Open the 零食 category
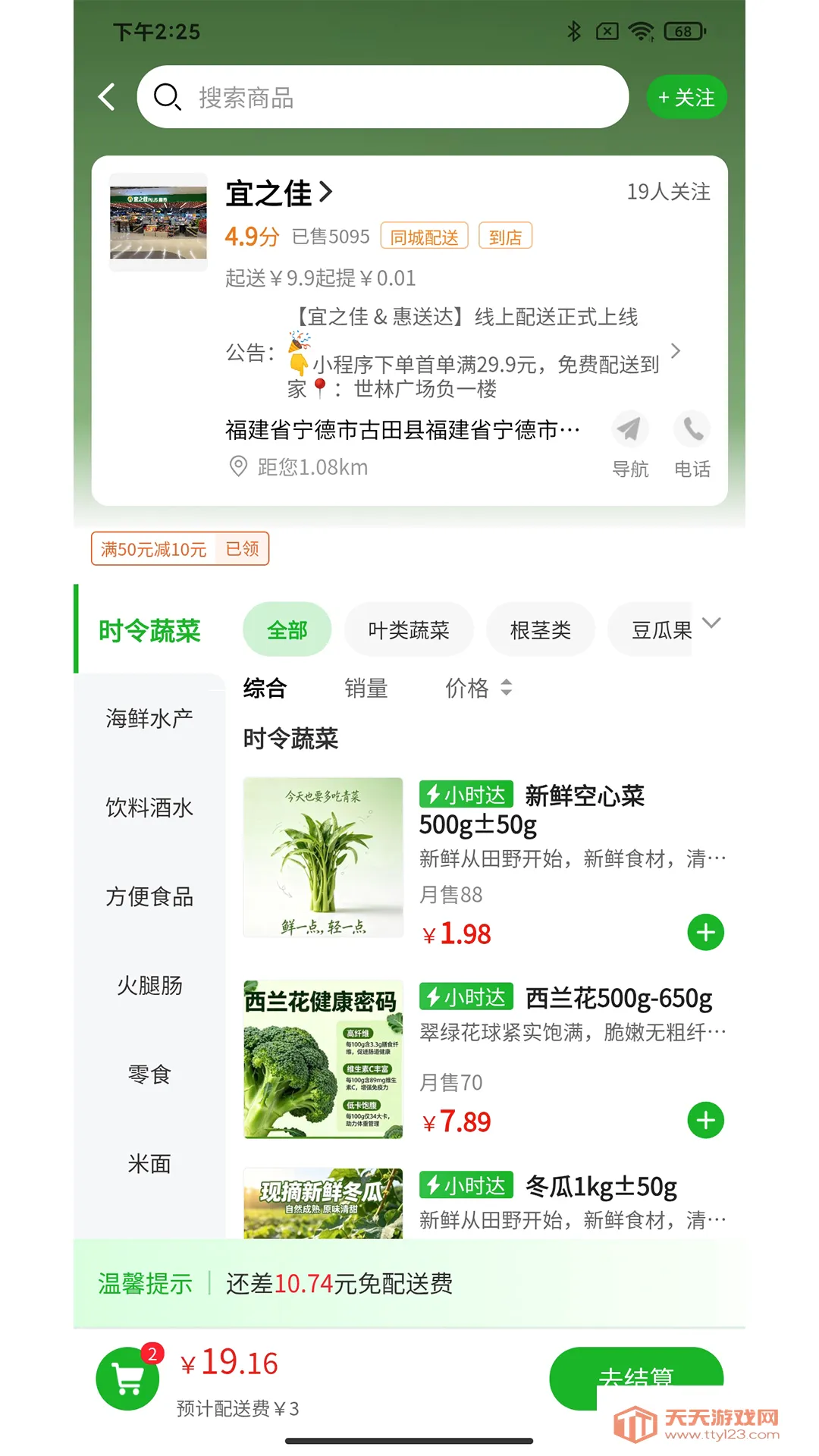The image size is (819, 1456). pos(149,1074)
